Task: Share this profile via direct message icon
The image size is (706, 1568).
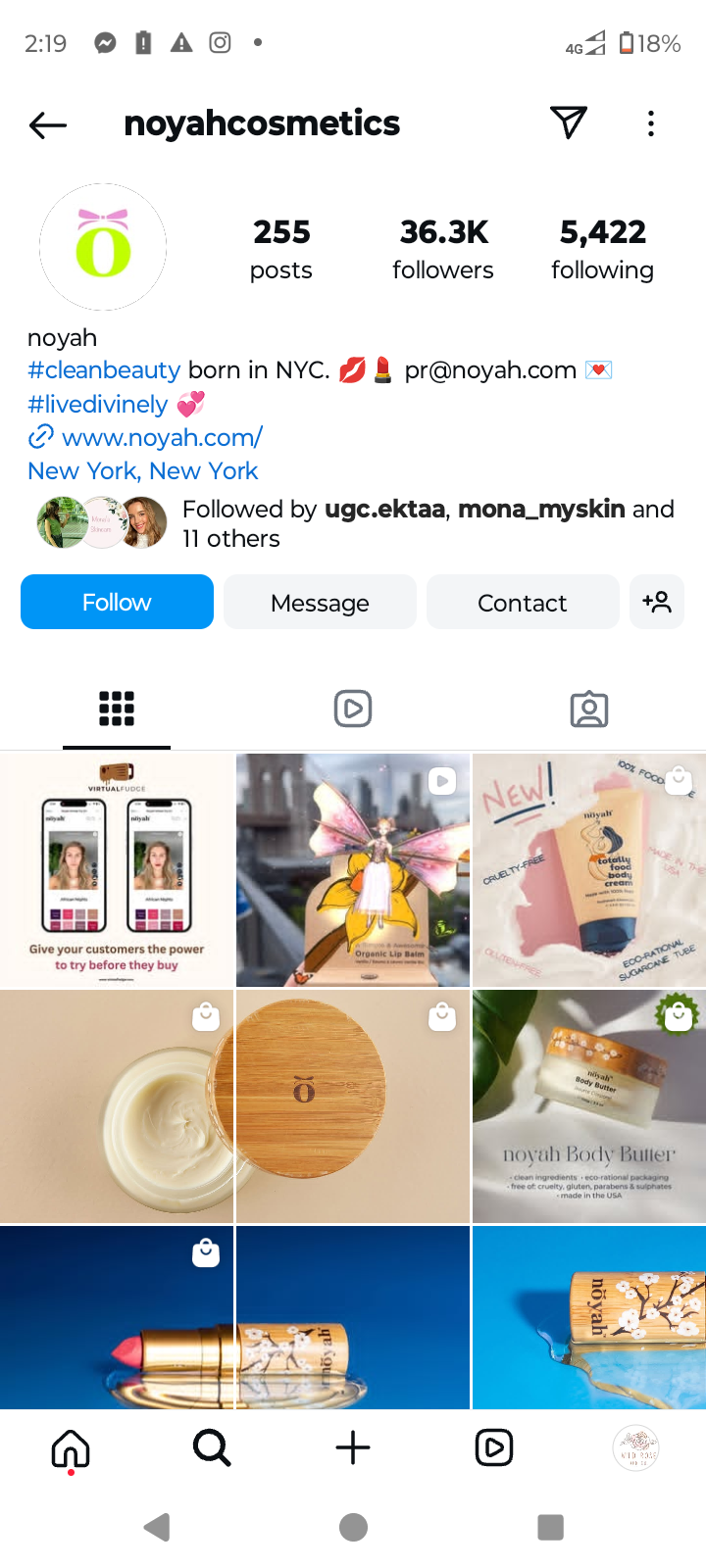Action: [569, 122]
